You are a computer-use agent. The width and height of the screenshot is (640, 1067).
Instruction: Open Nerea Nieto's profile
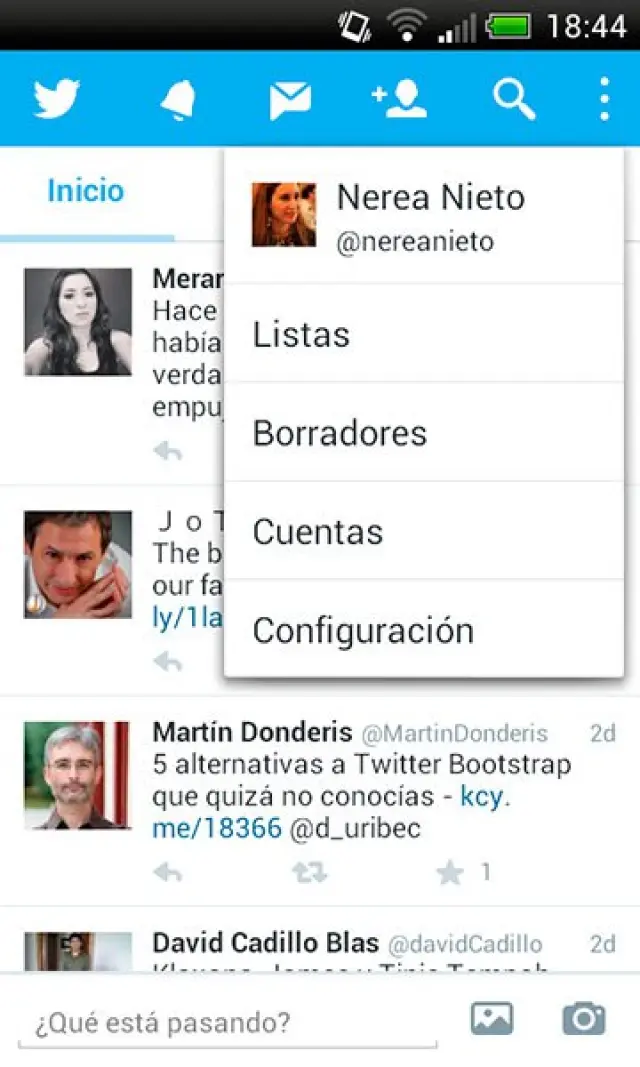click(424, 216)
